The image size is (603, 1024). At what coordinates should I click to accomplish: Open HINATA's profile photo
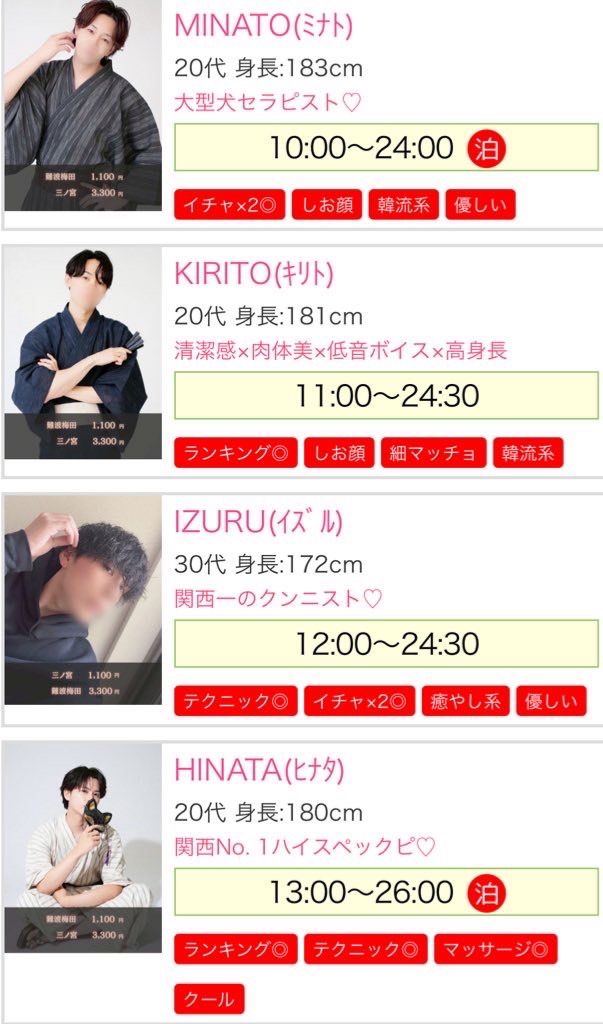(82, 846)
